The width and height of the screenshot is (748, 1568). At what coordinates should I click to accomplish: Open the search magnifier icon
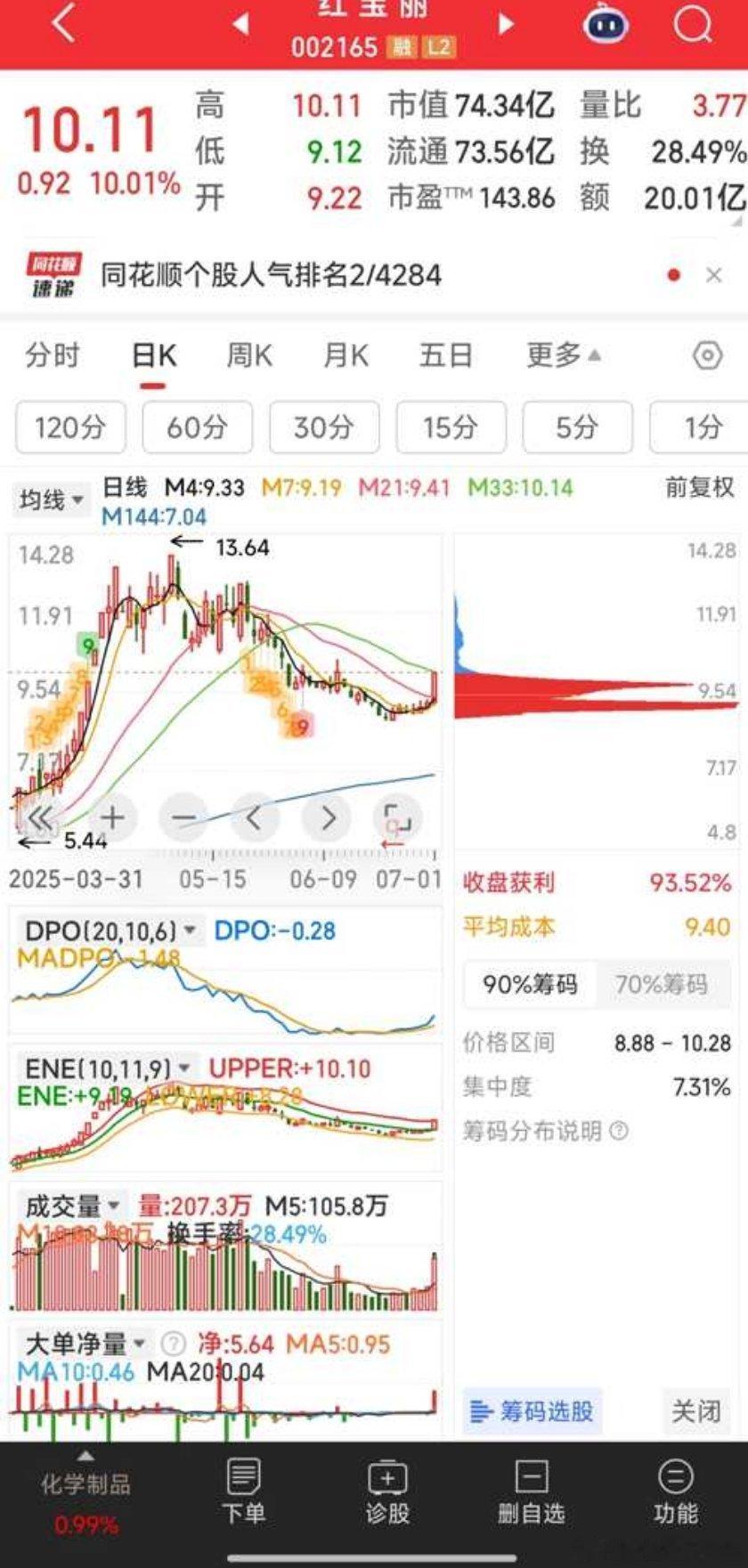pyautogui.click(x=693, y=24)
